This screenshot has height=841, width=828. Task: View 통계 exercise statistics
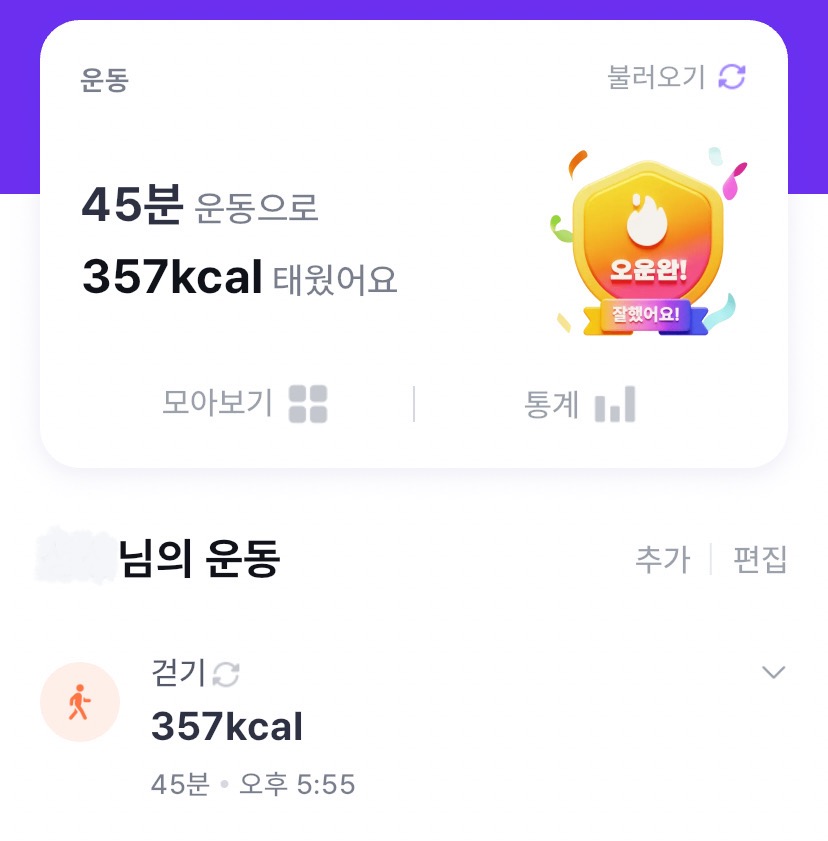(x=579, y=404)
